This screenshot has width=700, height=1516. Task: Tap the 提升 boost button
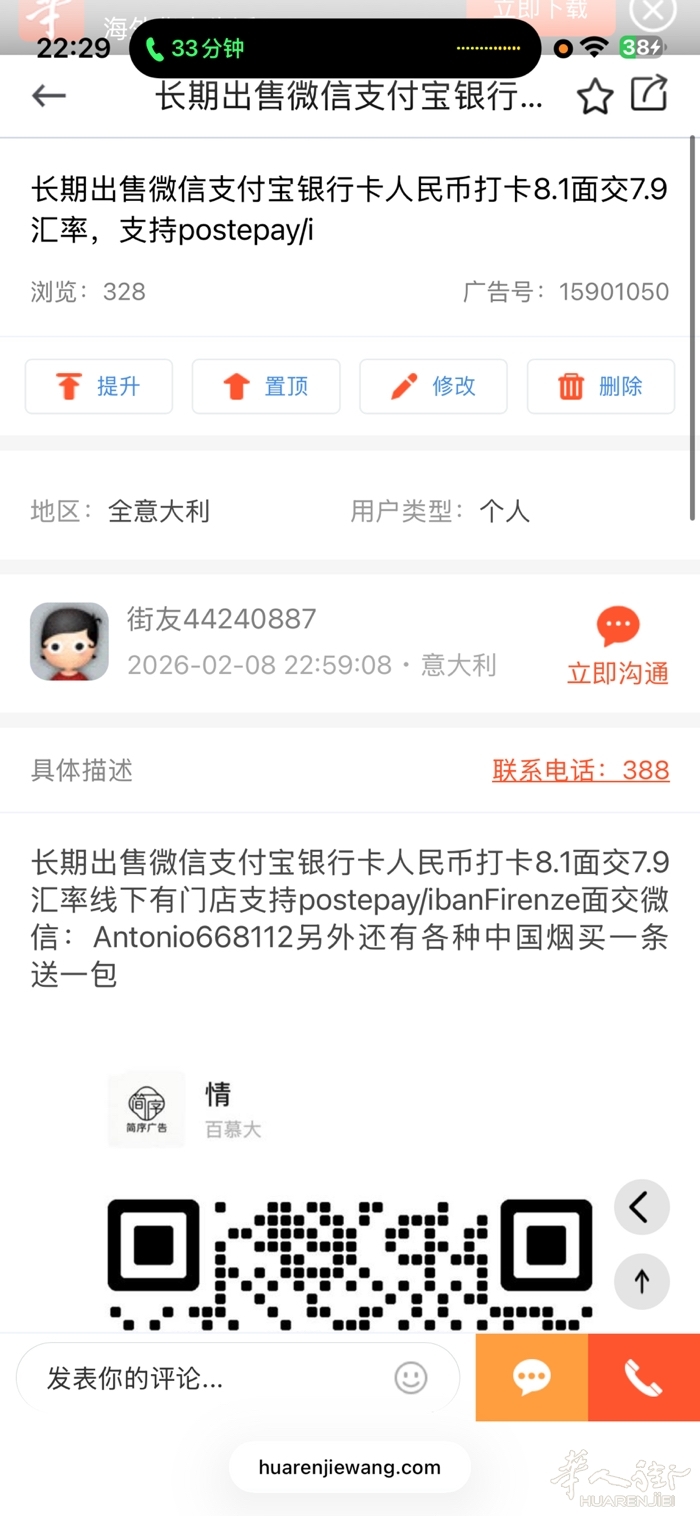pos(99,386)
